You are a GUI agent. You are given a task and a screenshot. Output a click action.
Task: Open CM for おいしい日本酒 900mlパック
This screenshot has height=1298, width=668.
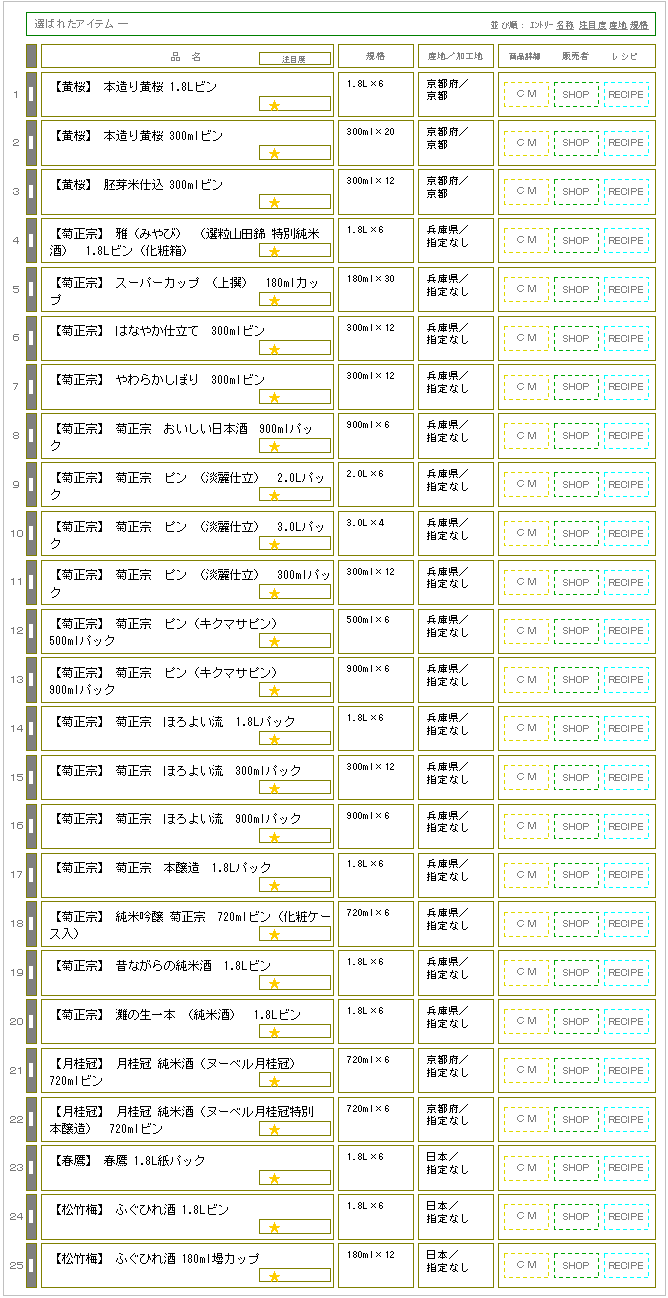526,436
